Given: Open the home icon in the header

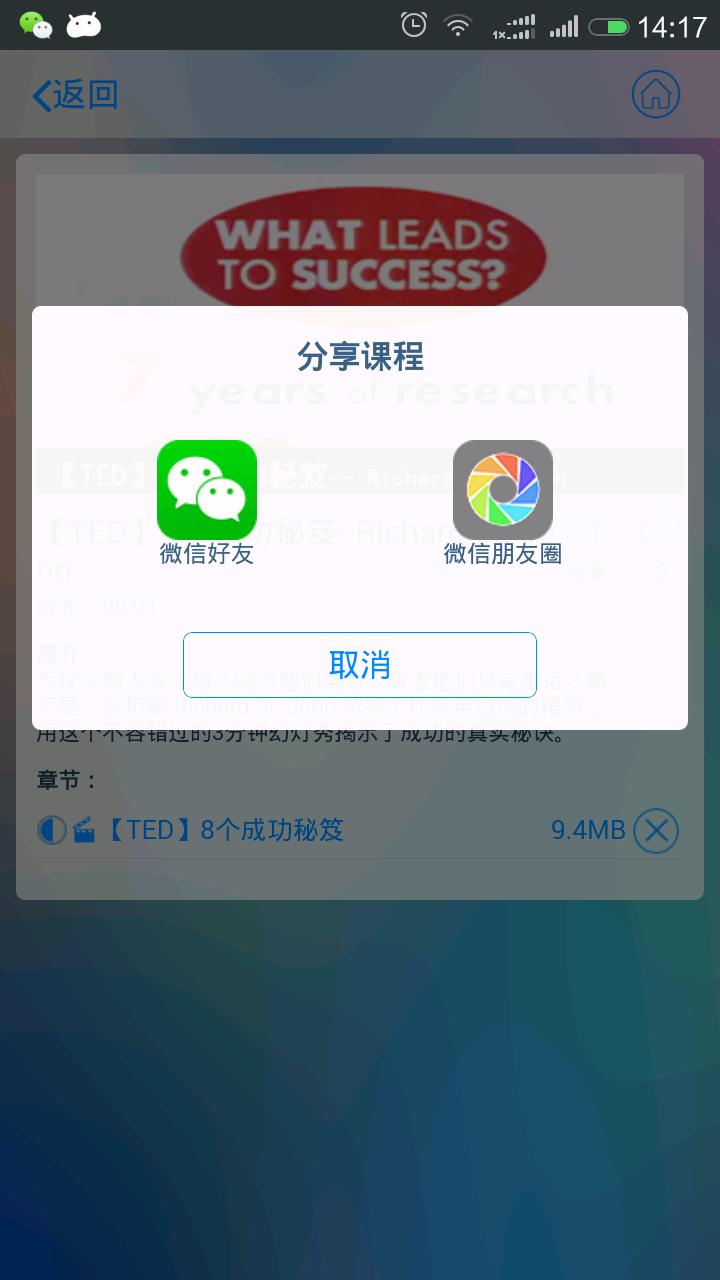Looking at the screenshot, I should click(656, 95).
